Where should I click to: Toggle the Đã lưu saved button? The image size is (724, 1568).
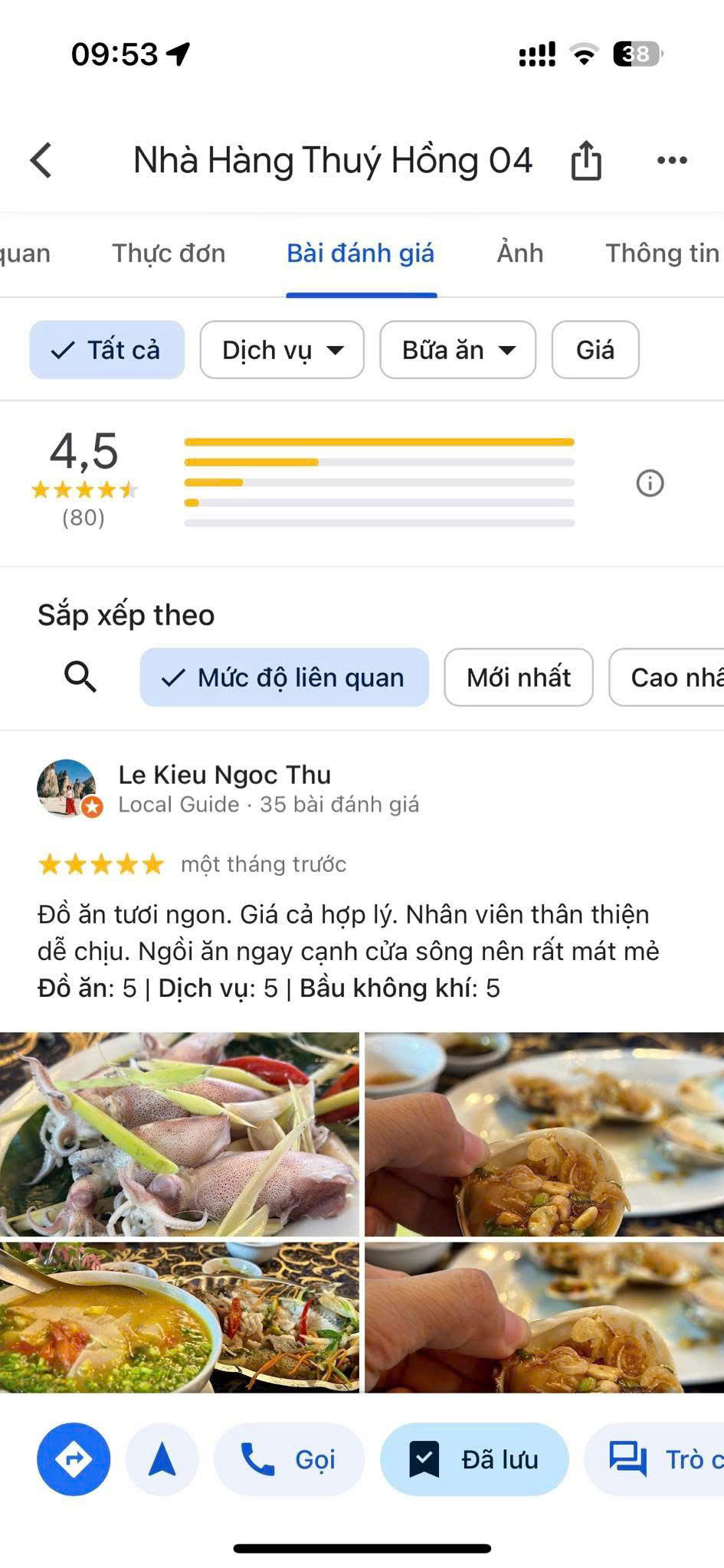point(474,1459)
